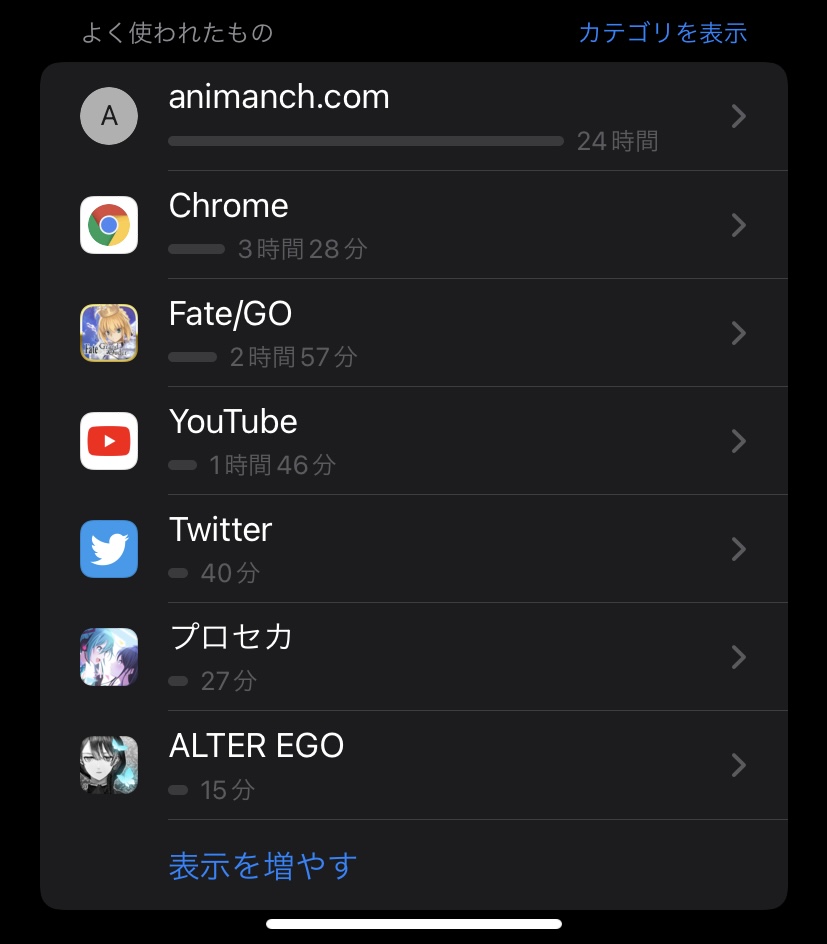This screenshot has height=944, width=827.
Task: Check Twitter usage details
Action: click(x=413, y=549)
